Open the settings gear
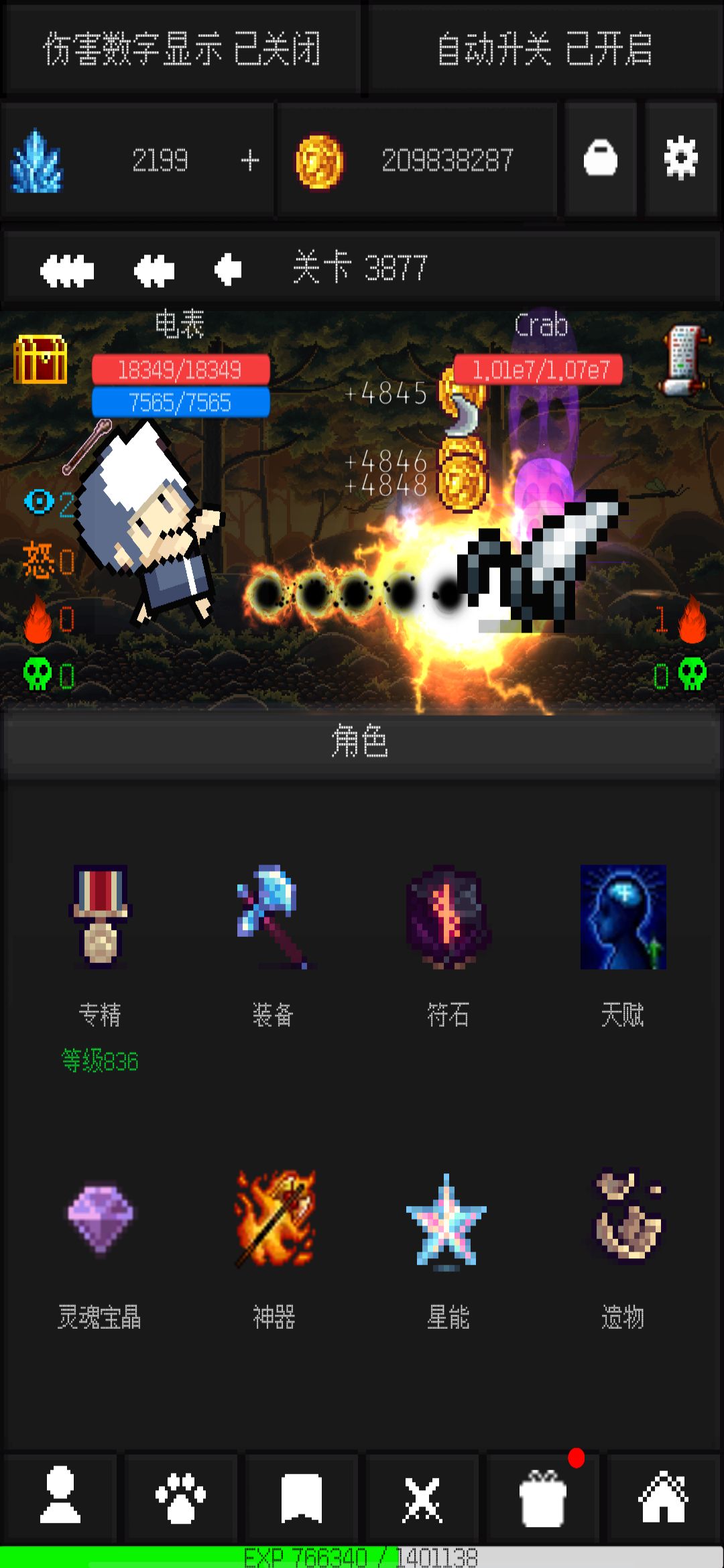Image resolution: width=724 pixels, height=1568 pixels. point(682,159)
